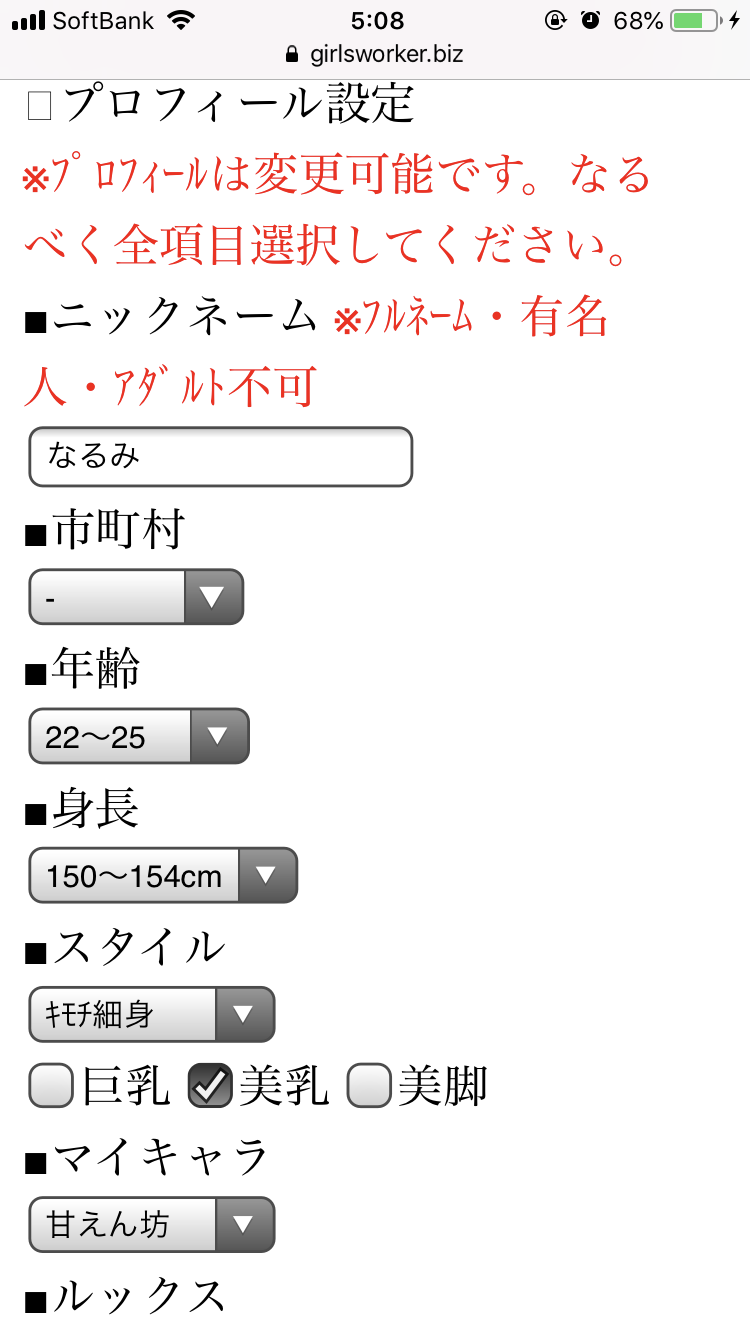The width and height of the screenshot is (750, 1334).
Task: Check the 美脚 checkbox
Action: tap(369, 1086)
